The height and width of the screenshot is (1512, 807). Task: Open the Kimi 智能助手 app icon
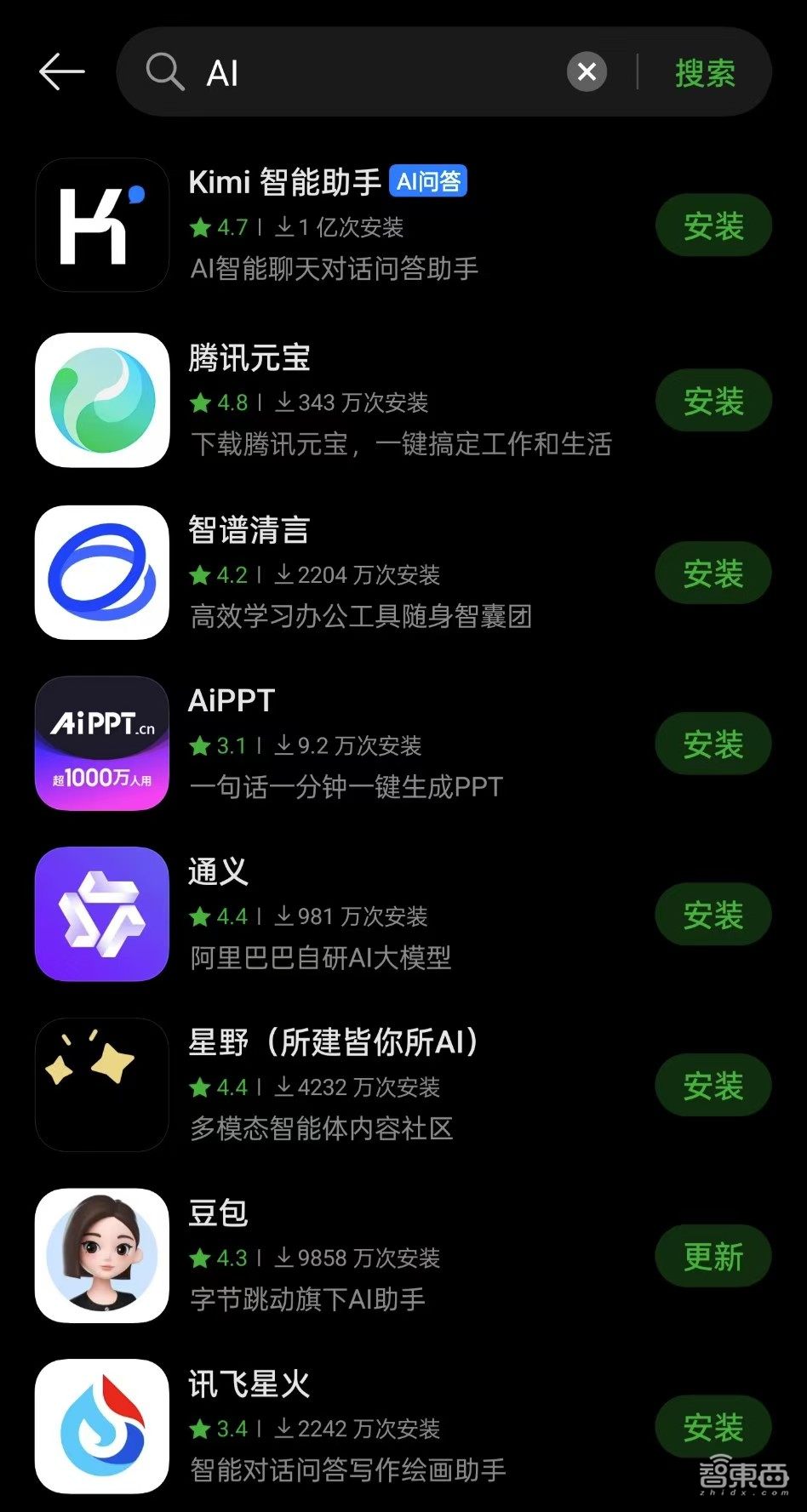click(x=101, y=225)
